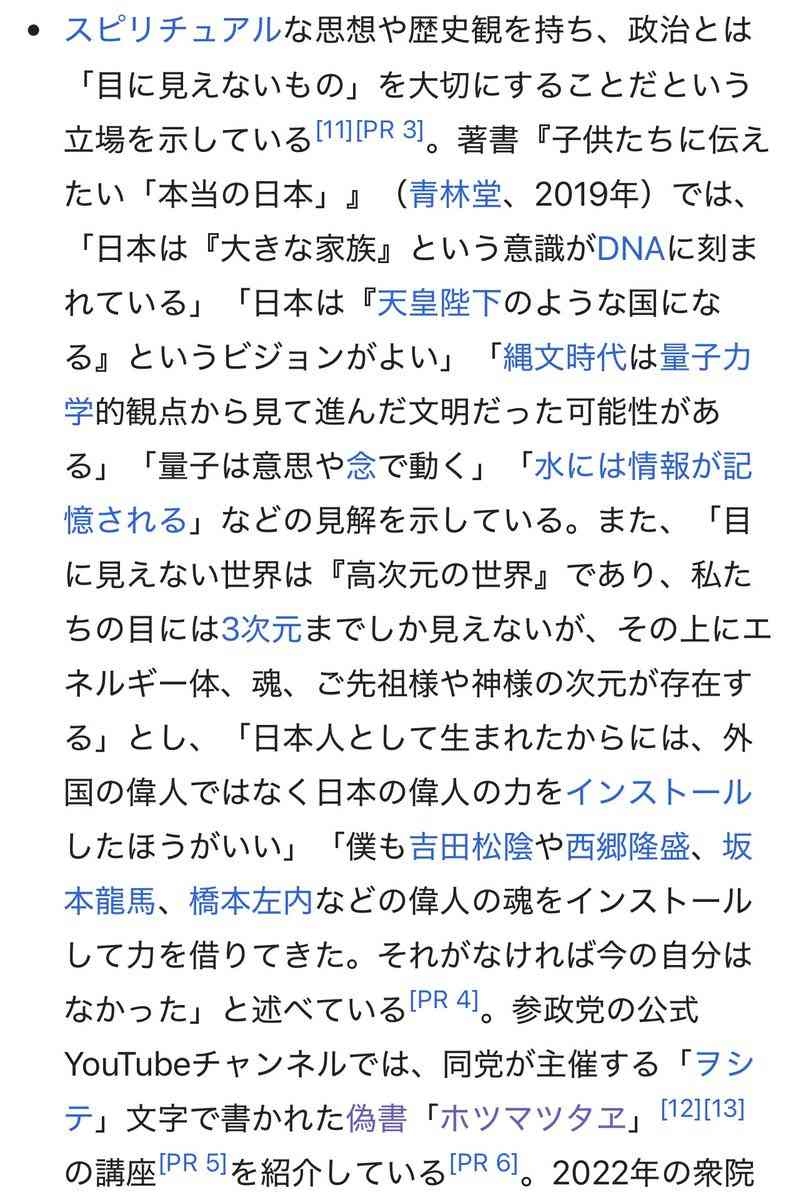Open citation [12] reference
This screenshot has height=1200, width=806.
click(680, 1108)
